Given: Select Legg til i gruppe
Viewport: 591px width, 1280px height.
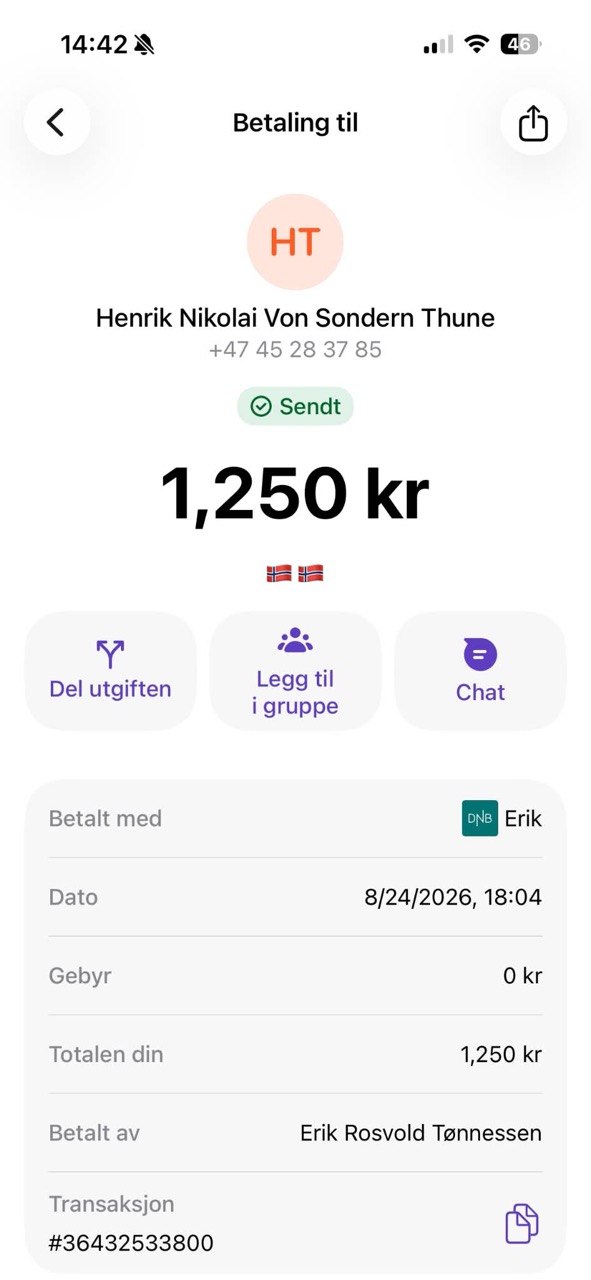Looking at the screenshot, I should click(x=295, y=671).
